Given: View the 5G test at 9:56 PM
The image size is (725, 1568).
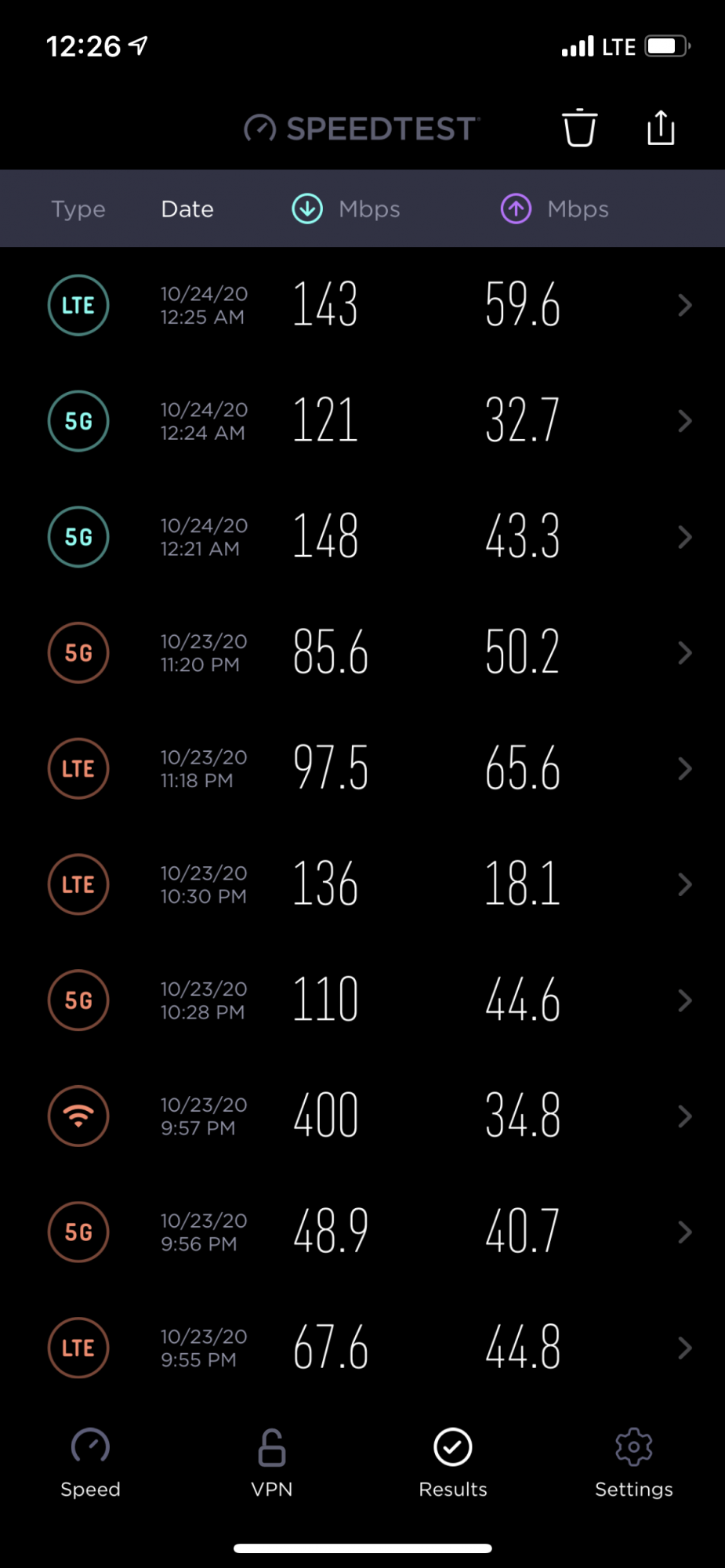Looking at the screenshot, I should [362, 1232].
